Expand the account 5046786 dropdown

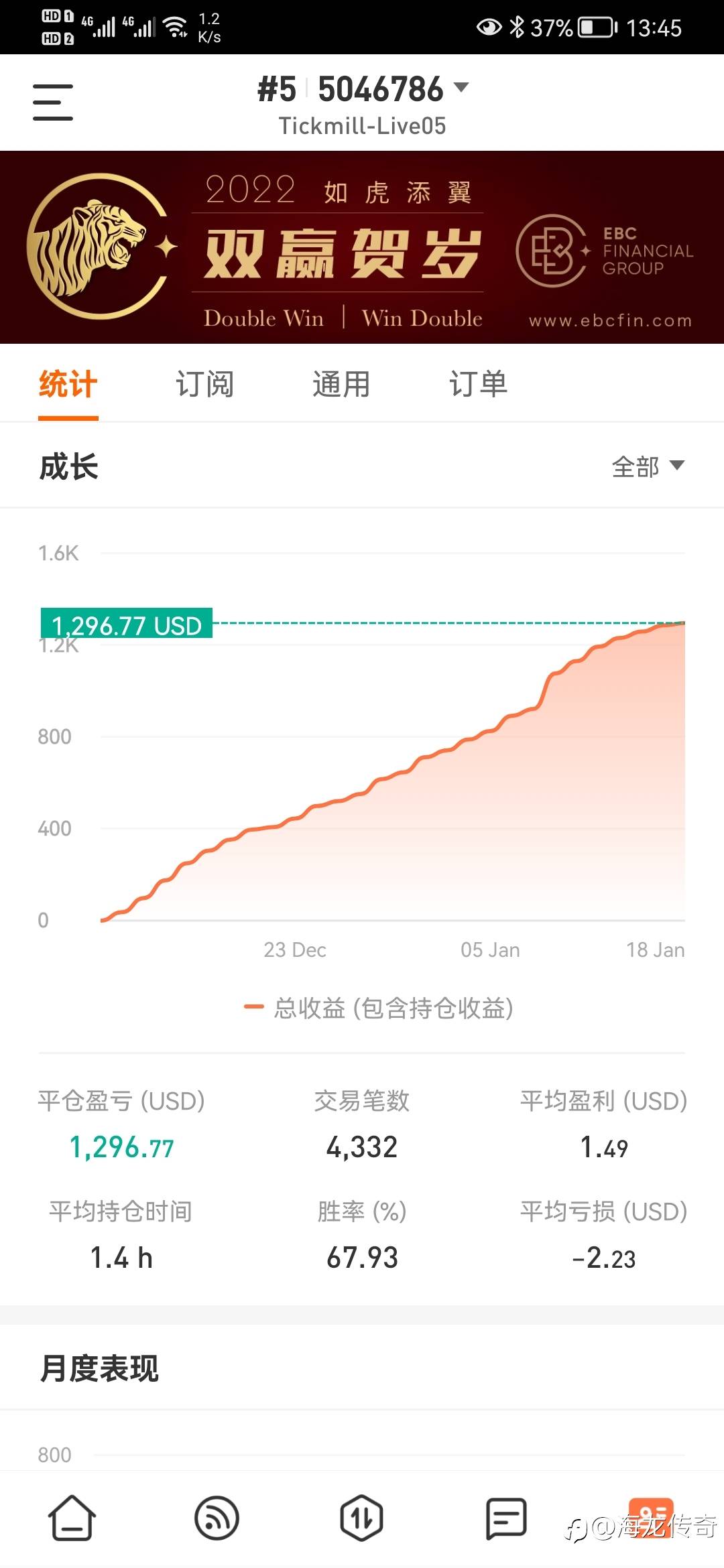point(363,89)
